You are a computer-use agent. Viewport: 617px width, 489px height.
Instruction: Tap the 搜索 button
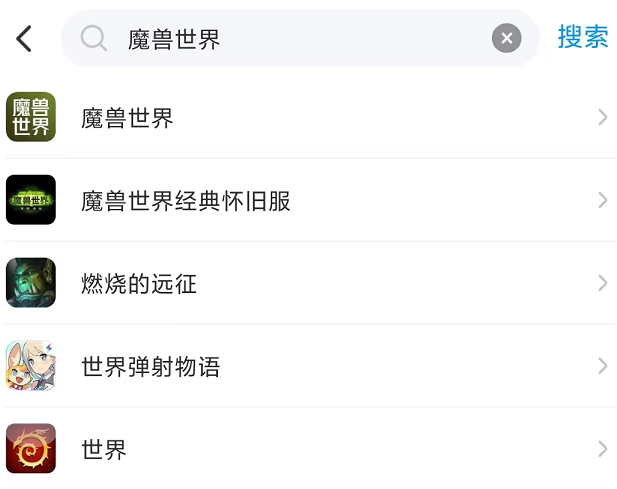click(x=582, y=38)
